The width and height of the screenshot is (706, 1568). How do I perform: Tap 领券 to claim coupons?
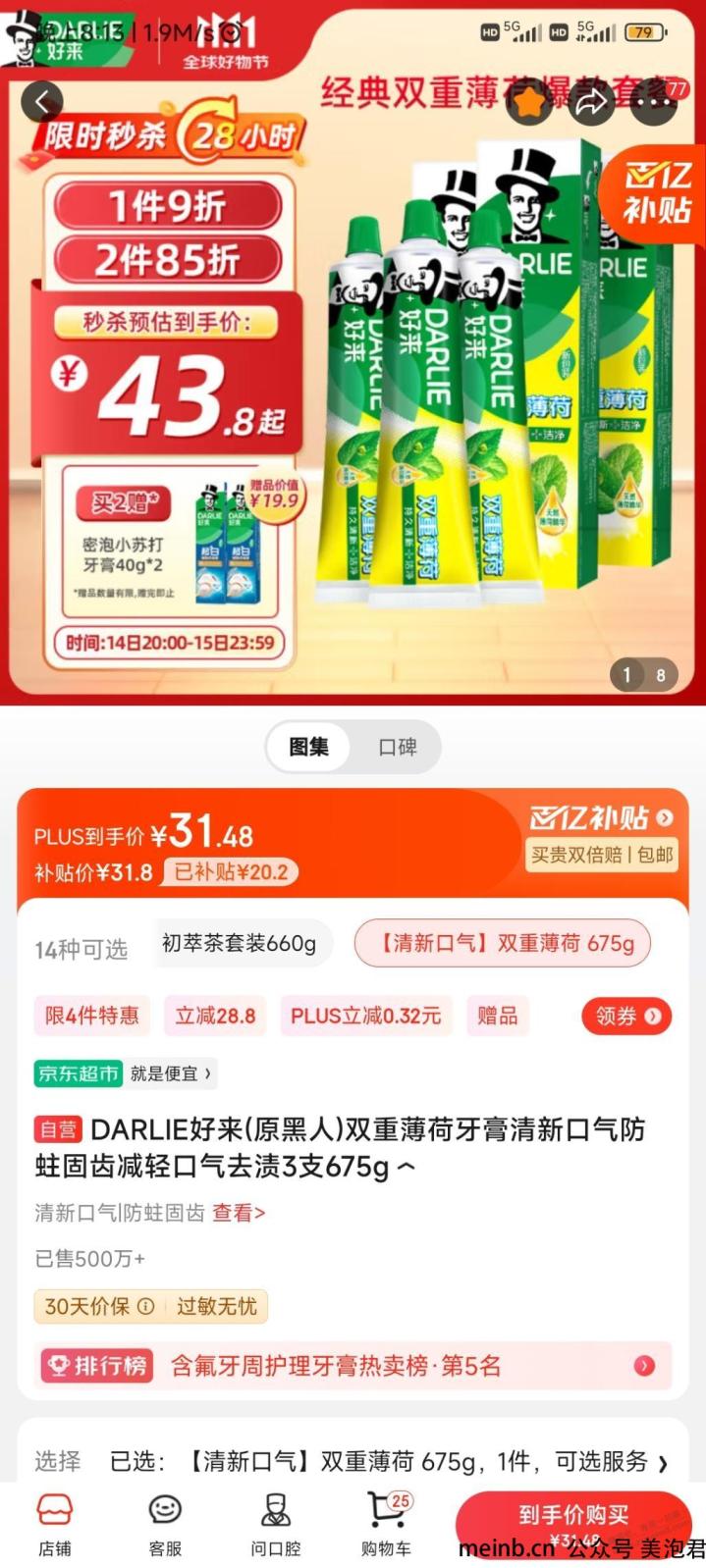[x=626, y=1017]
